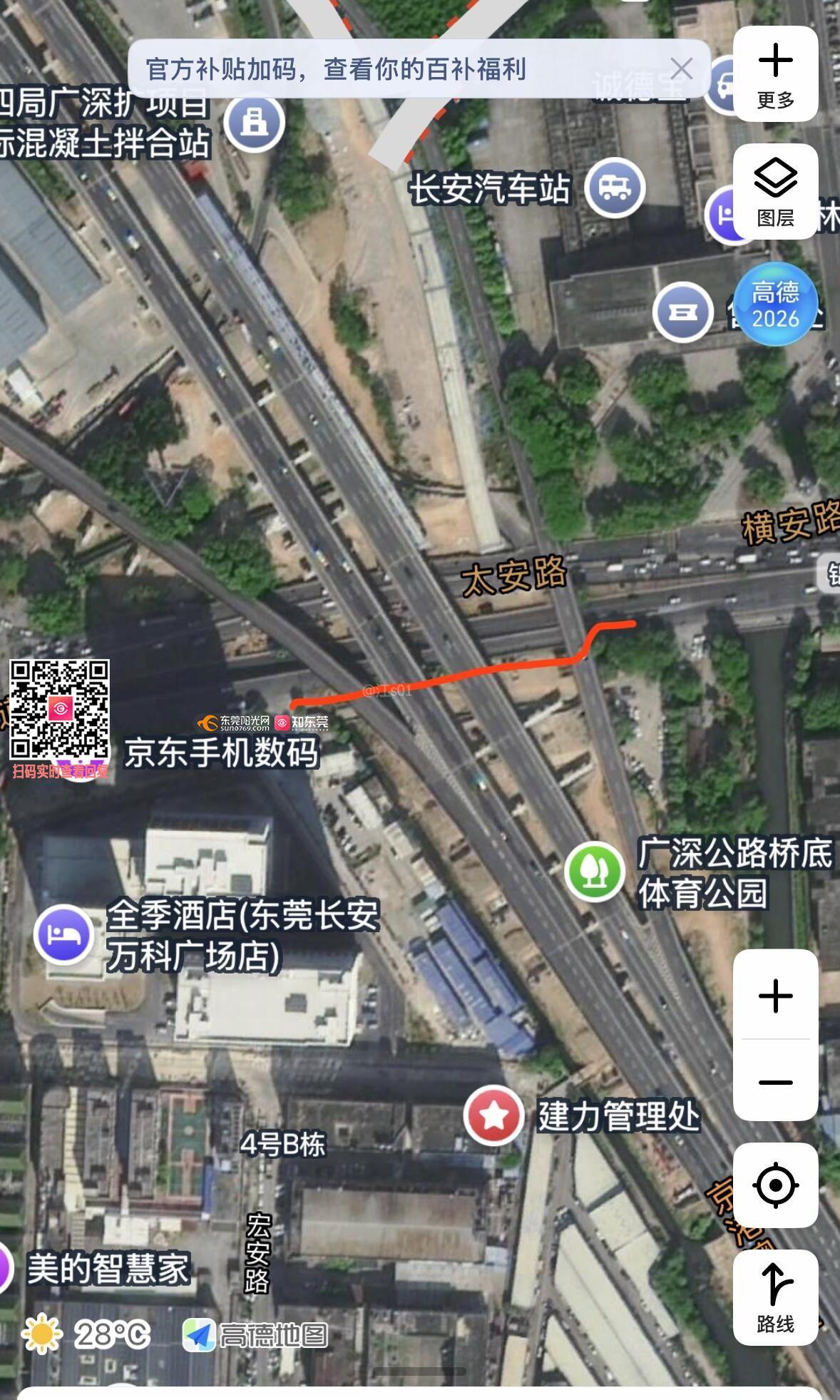Select the 长安汽车站 bus station marker
The width and height of the screenshot is (840, 1400).
(615, 188)
